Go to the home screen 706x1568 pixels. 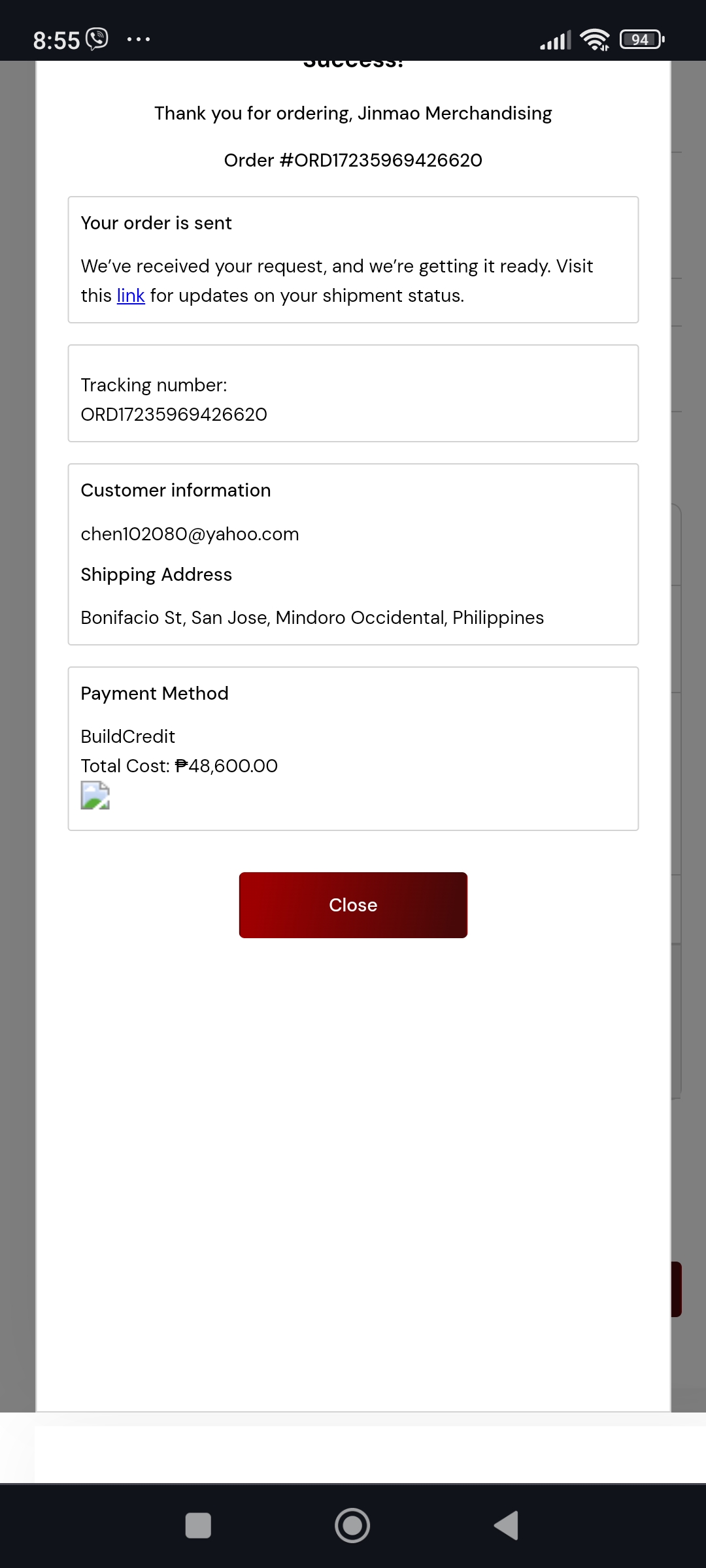tap(352, 1526)
